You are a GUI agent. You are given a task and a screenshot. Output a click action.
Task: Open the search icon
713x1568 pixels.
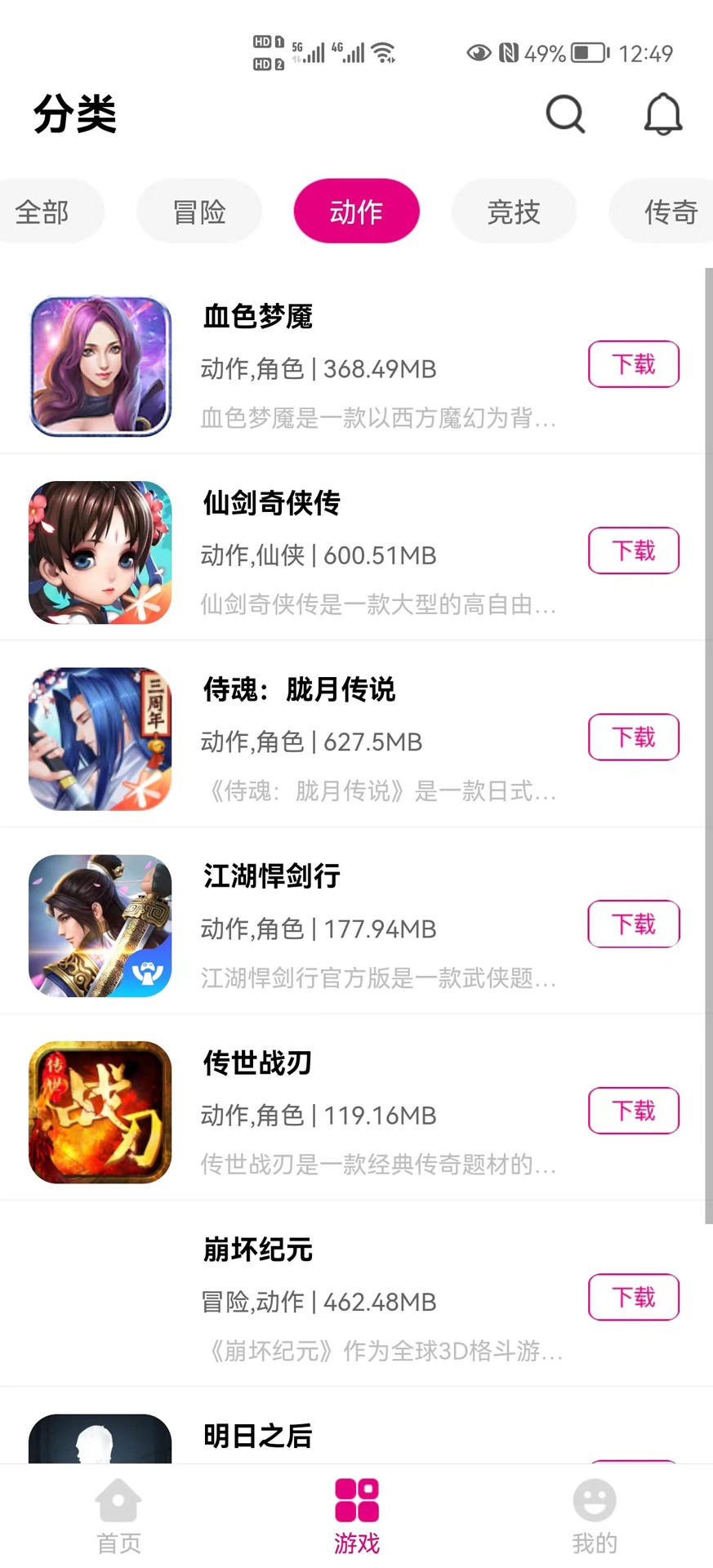click(565, 114)
